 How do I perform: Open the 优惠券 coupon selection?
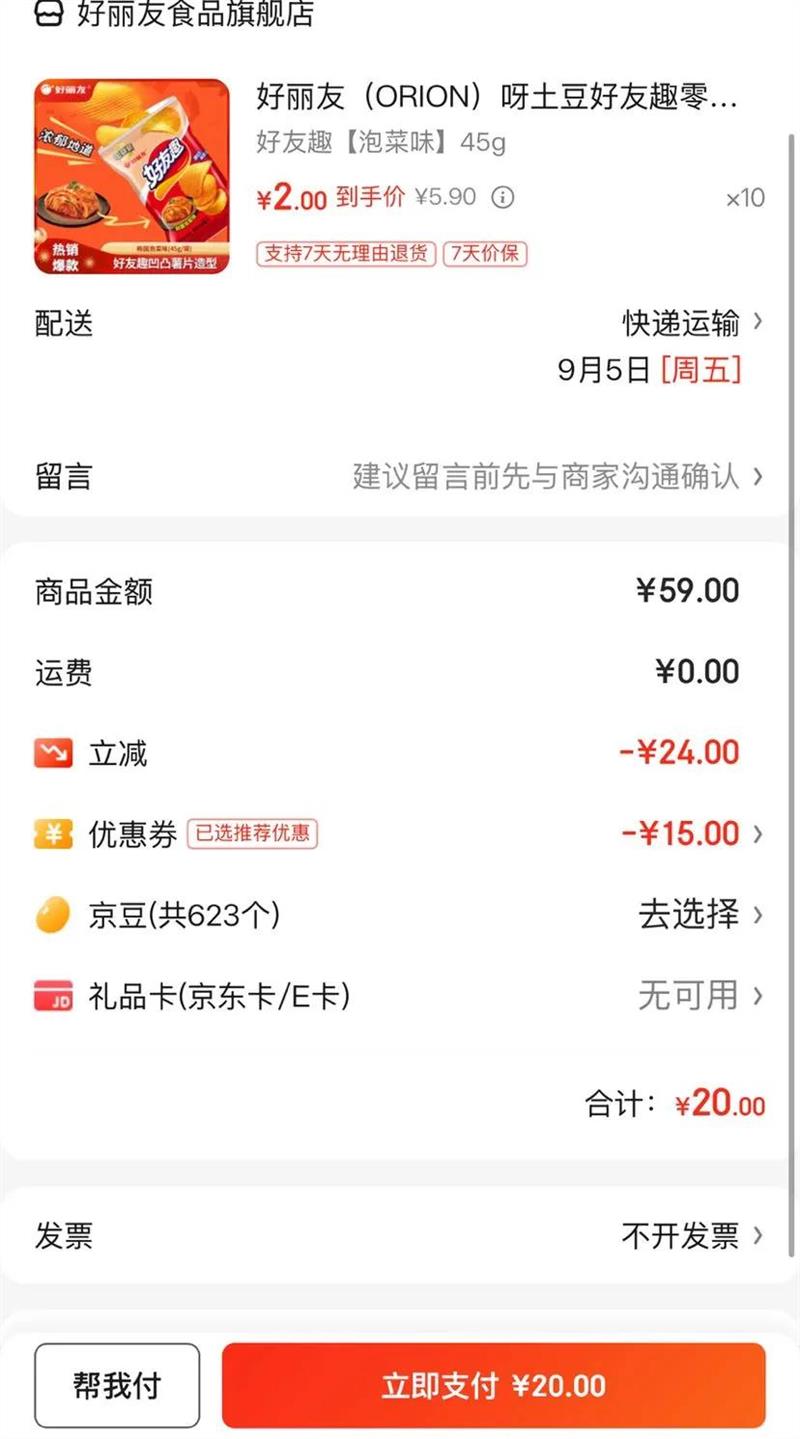690,834
